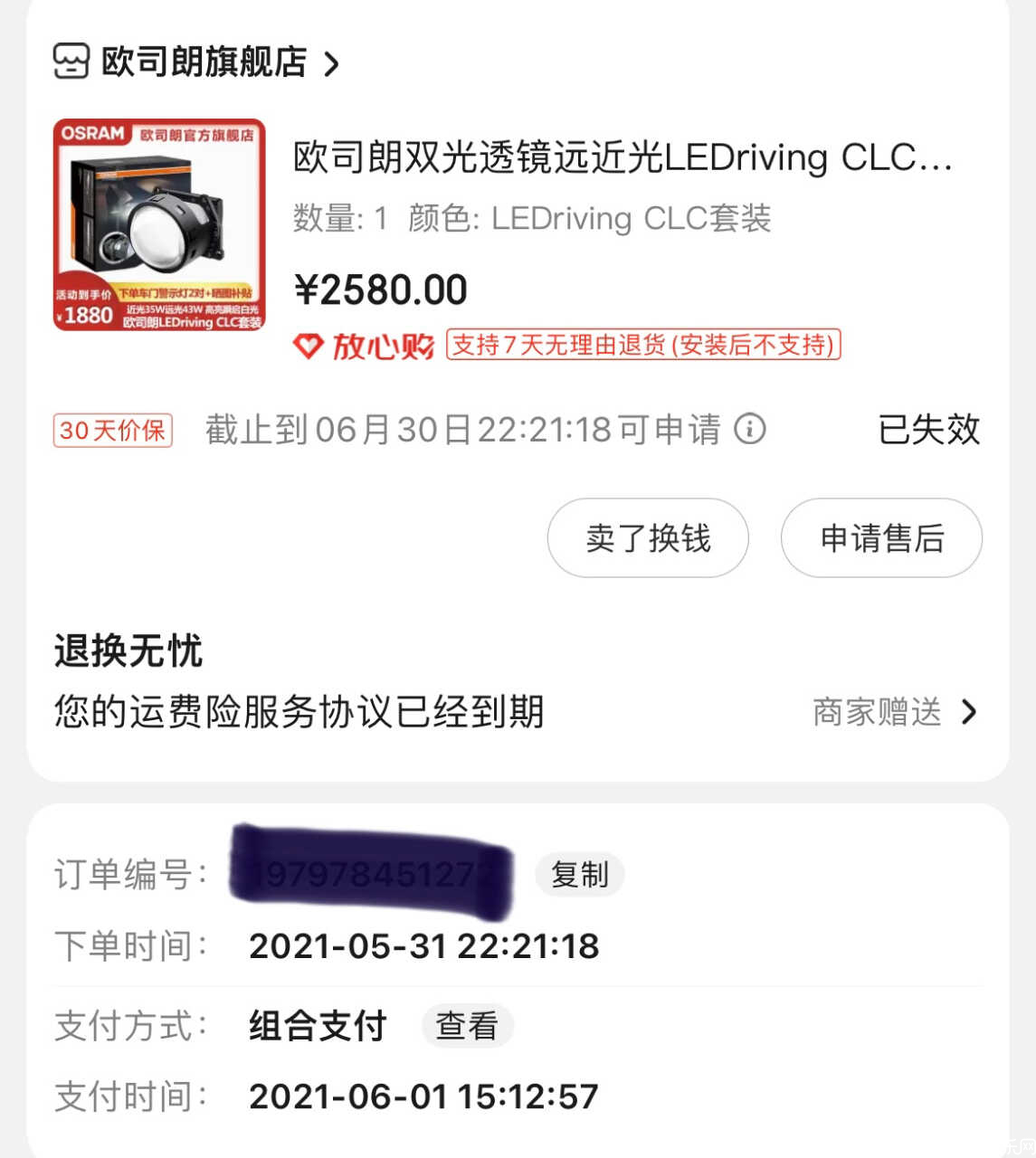
Task: Tap the 卖了换钱 button
Action: click(648, 538)
